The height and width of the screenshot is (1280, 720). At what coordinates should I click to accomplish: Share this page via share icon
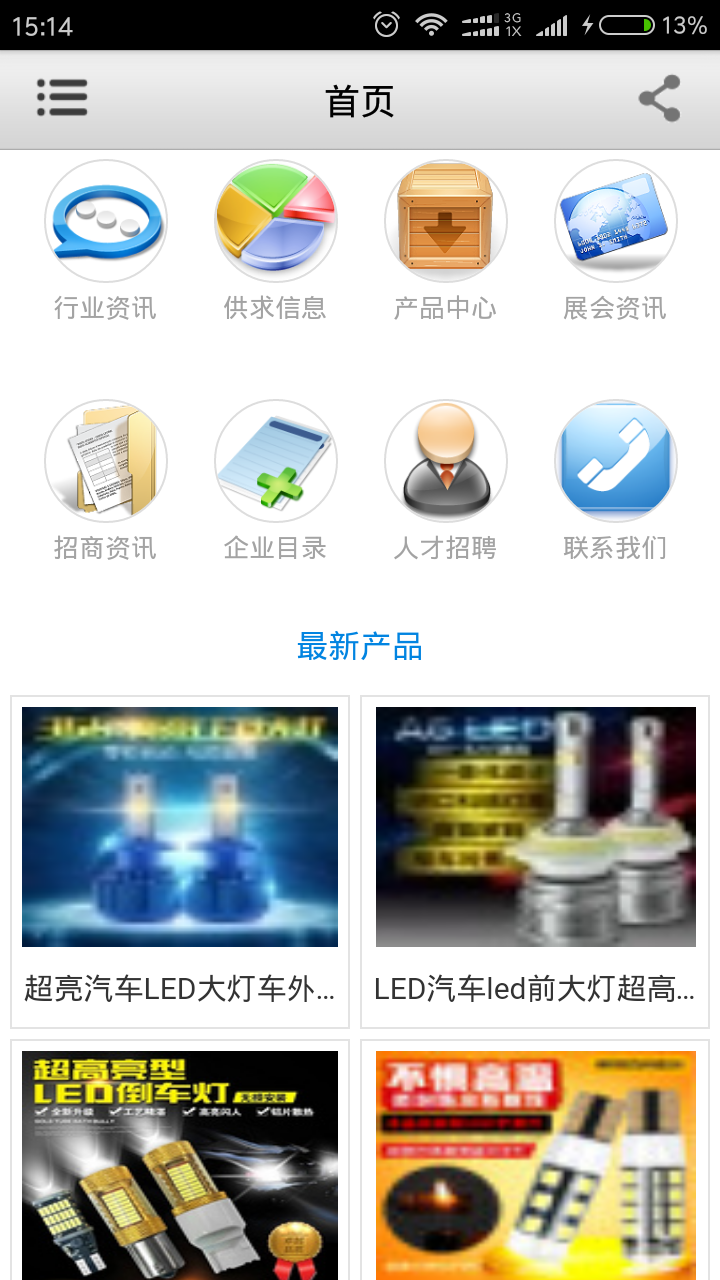[659, 99]
